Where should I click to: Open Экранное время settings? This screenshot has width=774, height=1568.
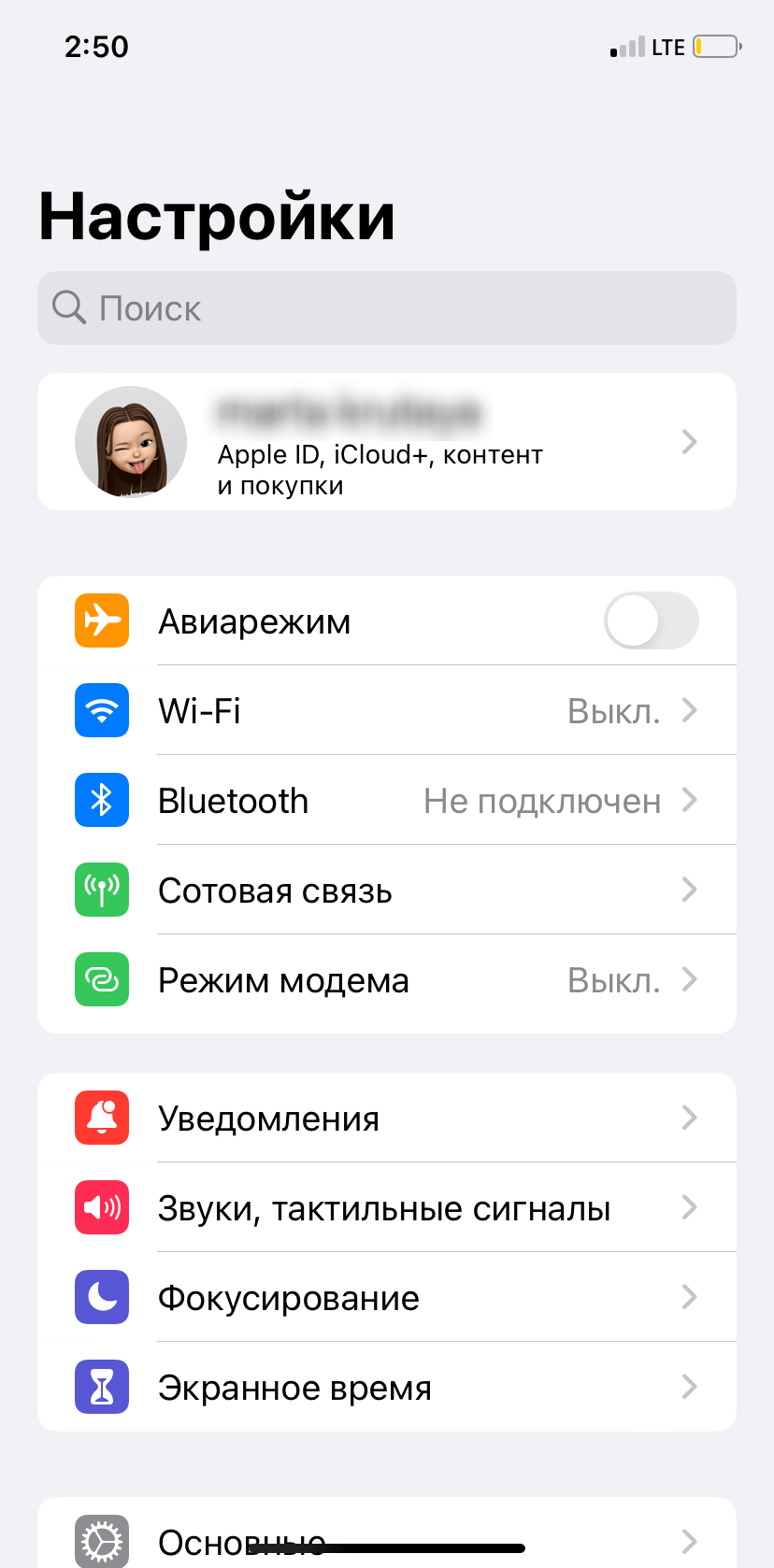click(387, 1387)
